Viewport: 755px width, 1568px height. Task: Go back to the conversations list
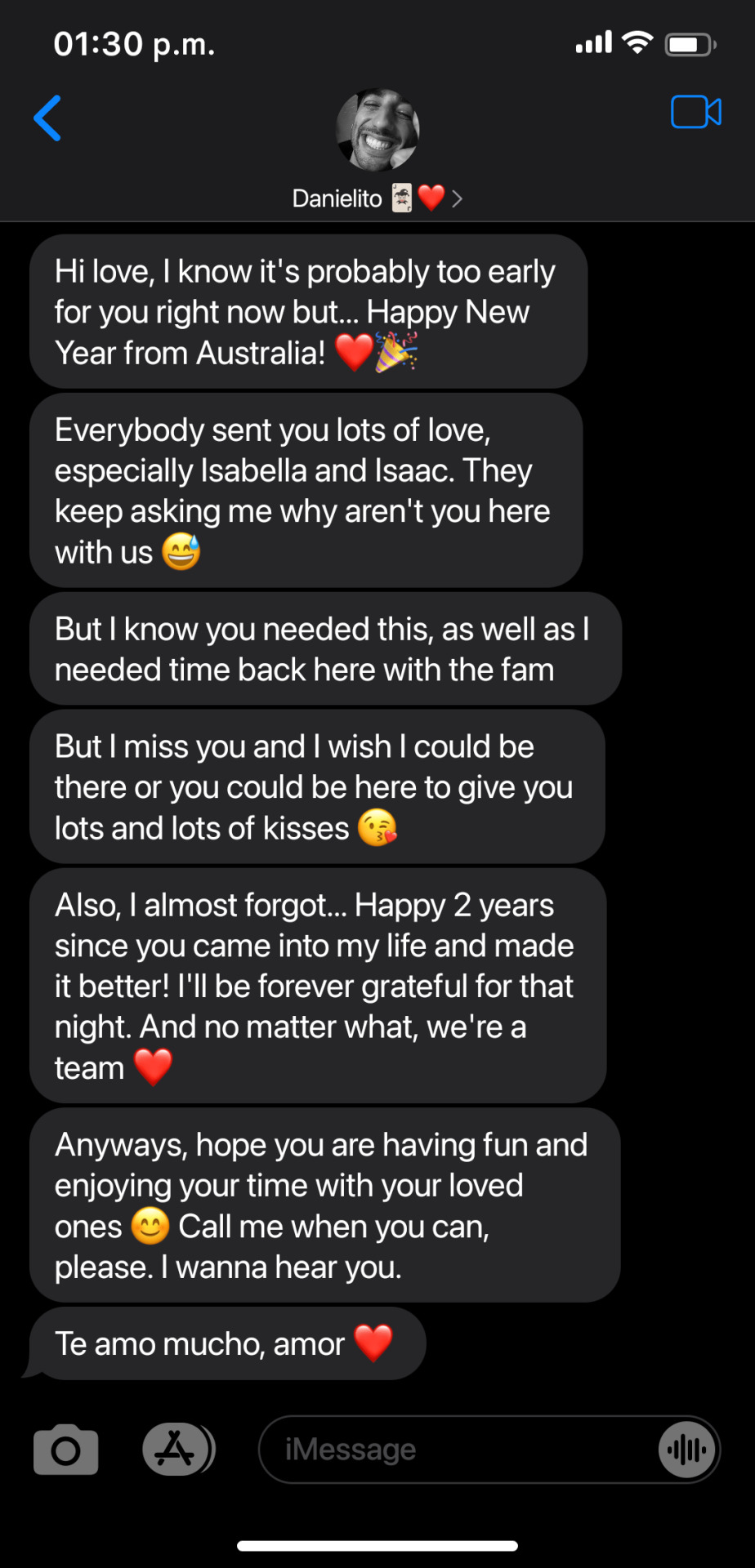[47, 118]
